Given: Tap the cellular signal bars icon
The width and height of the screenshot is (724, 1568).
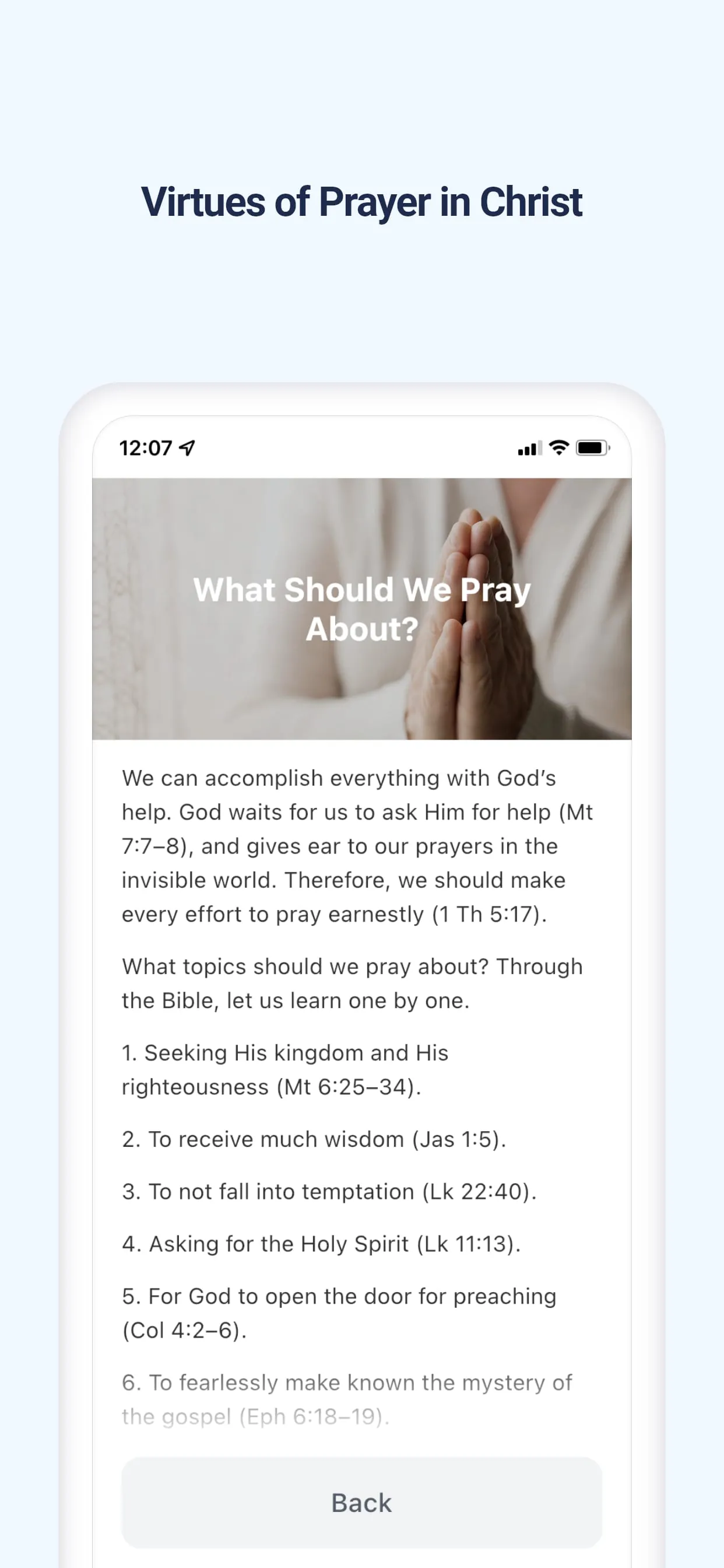Looking at the screenshot, I should [528, 449].
